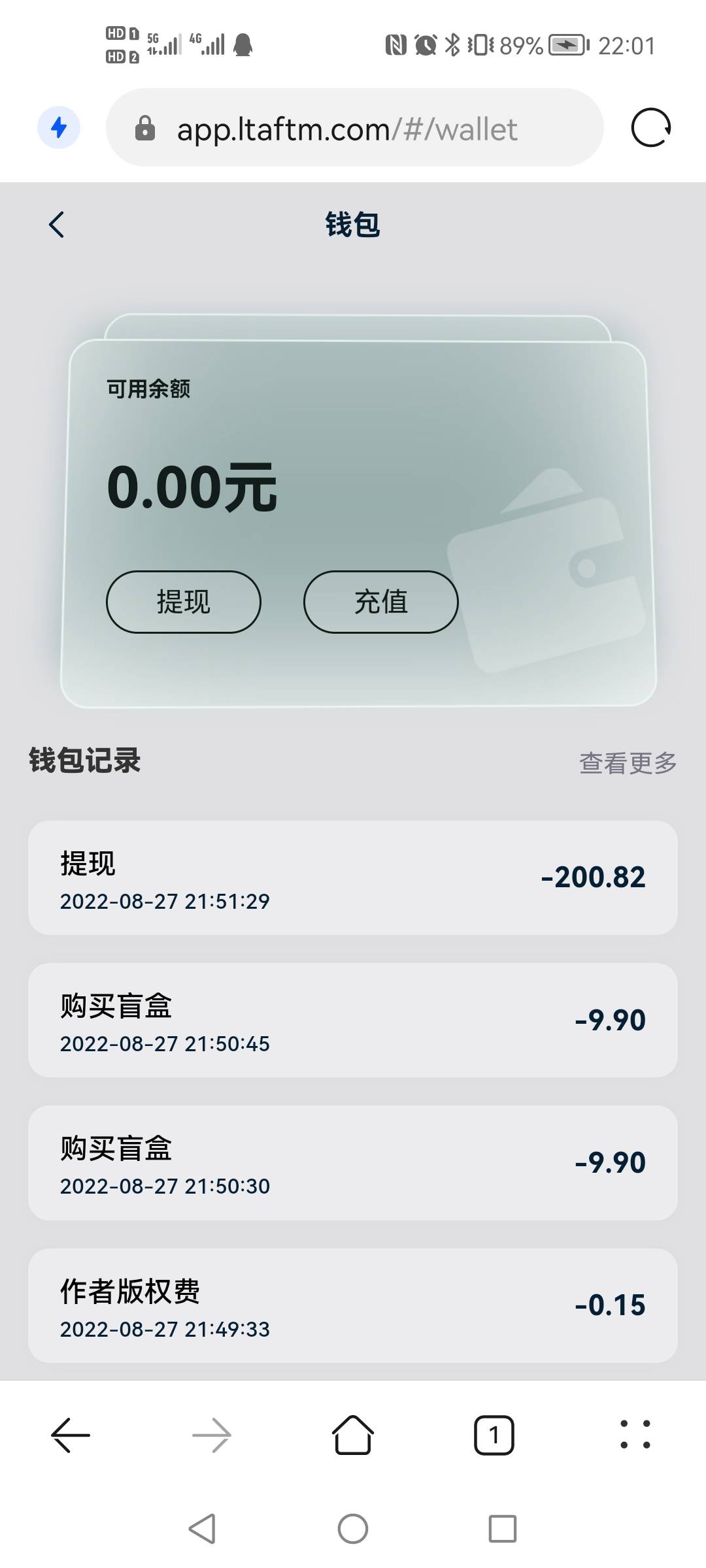Reload the page with the refresh icon
706x1568 pixels.
[x=651, y=127]
